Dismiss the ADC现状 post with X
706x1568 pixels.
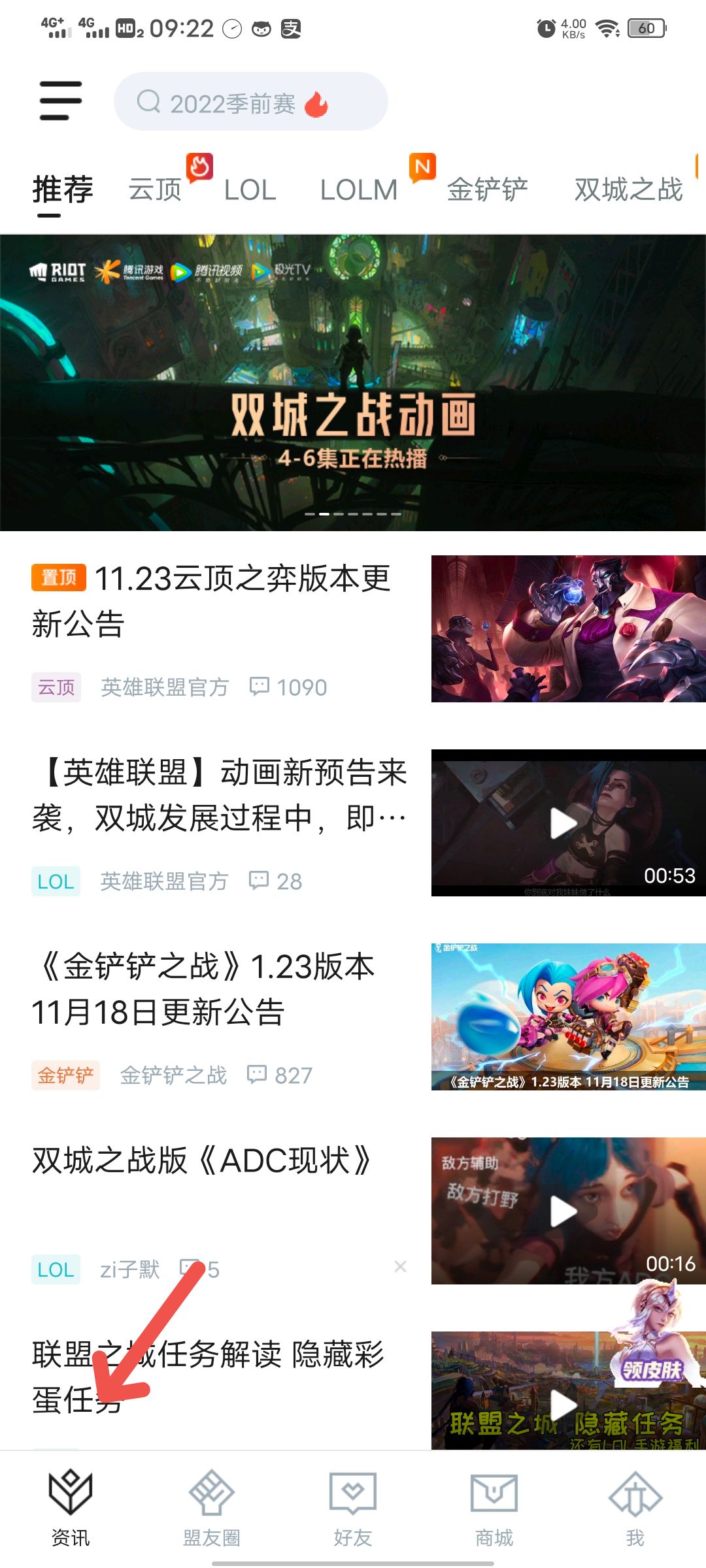(401, 1267)
